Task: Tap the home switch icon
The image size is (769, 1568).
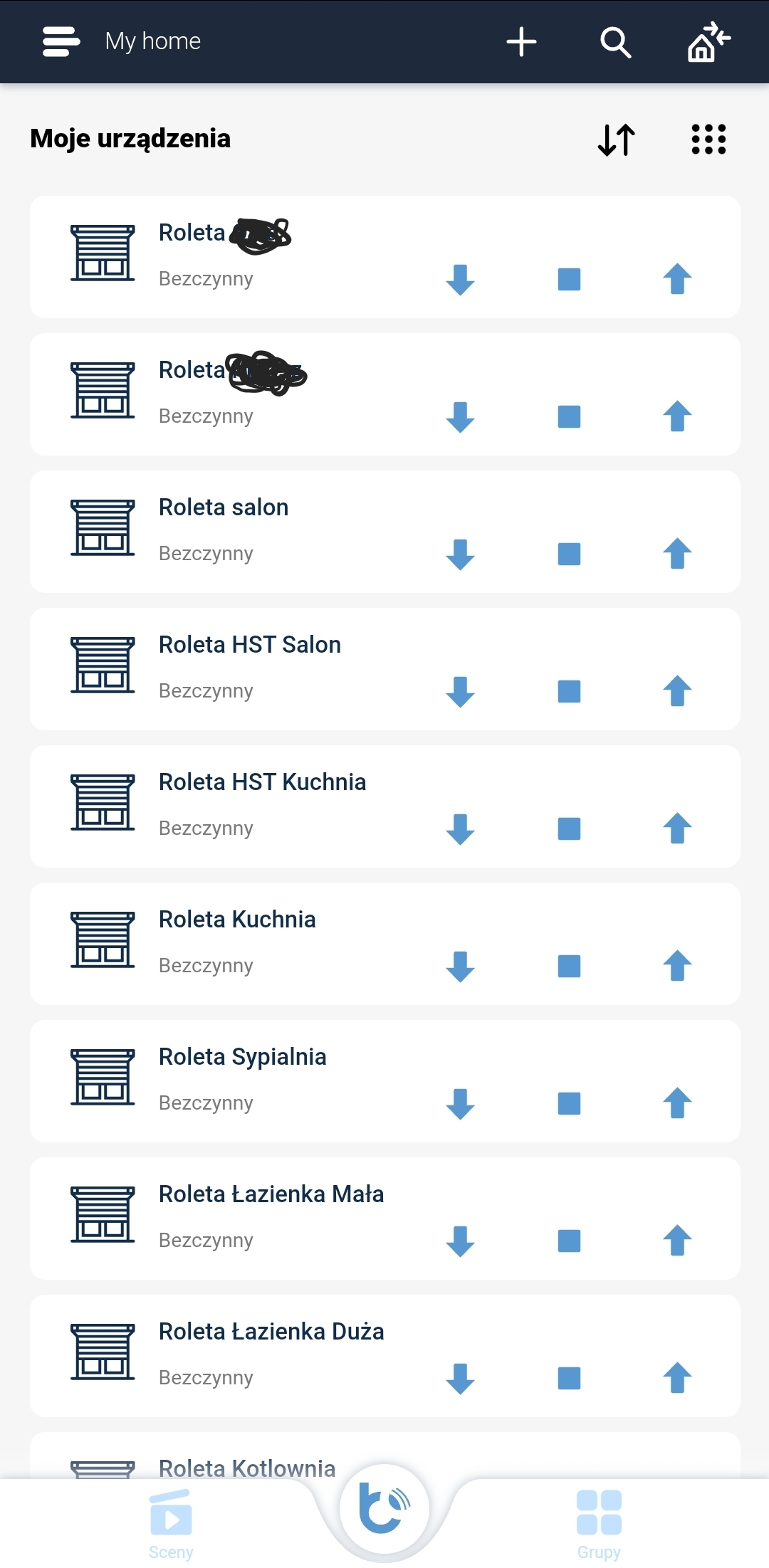Action: coord(708,42)
